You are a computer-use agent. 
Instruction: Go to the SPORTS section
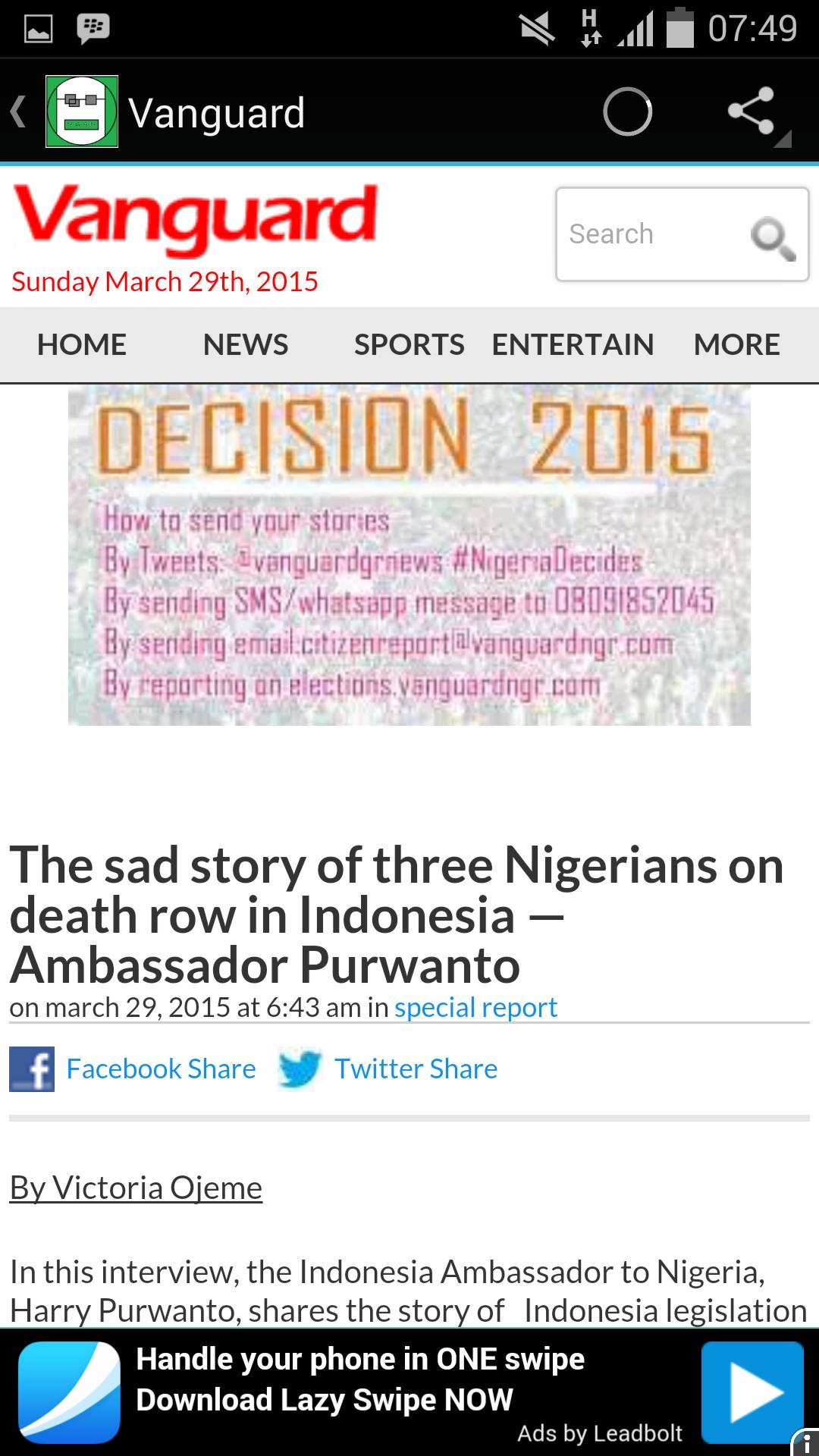(409, 345)
